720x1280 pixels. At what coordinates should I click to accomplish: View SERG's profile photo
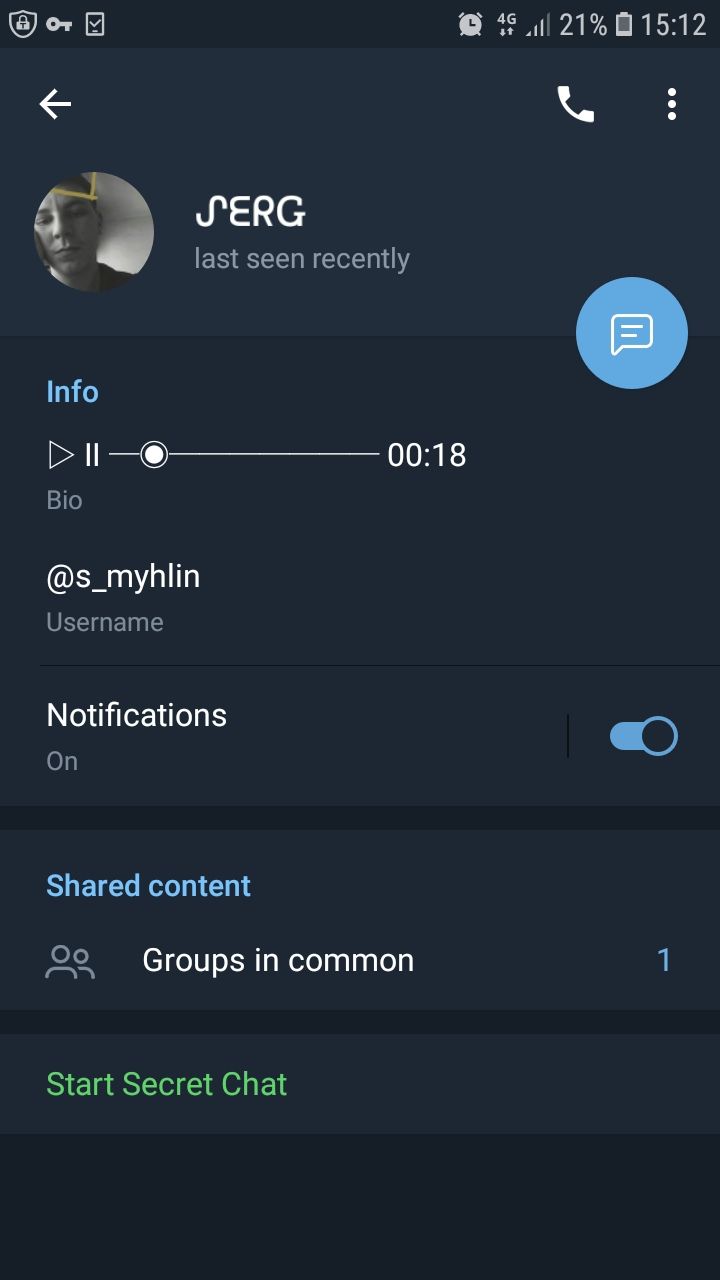point(94,232)
